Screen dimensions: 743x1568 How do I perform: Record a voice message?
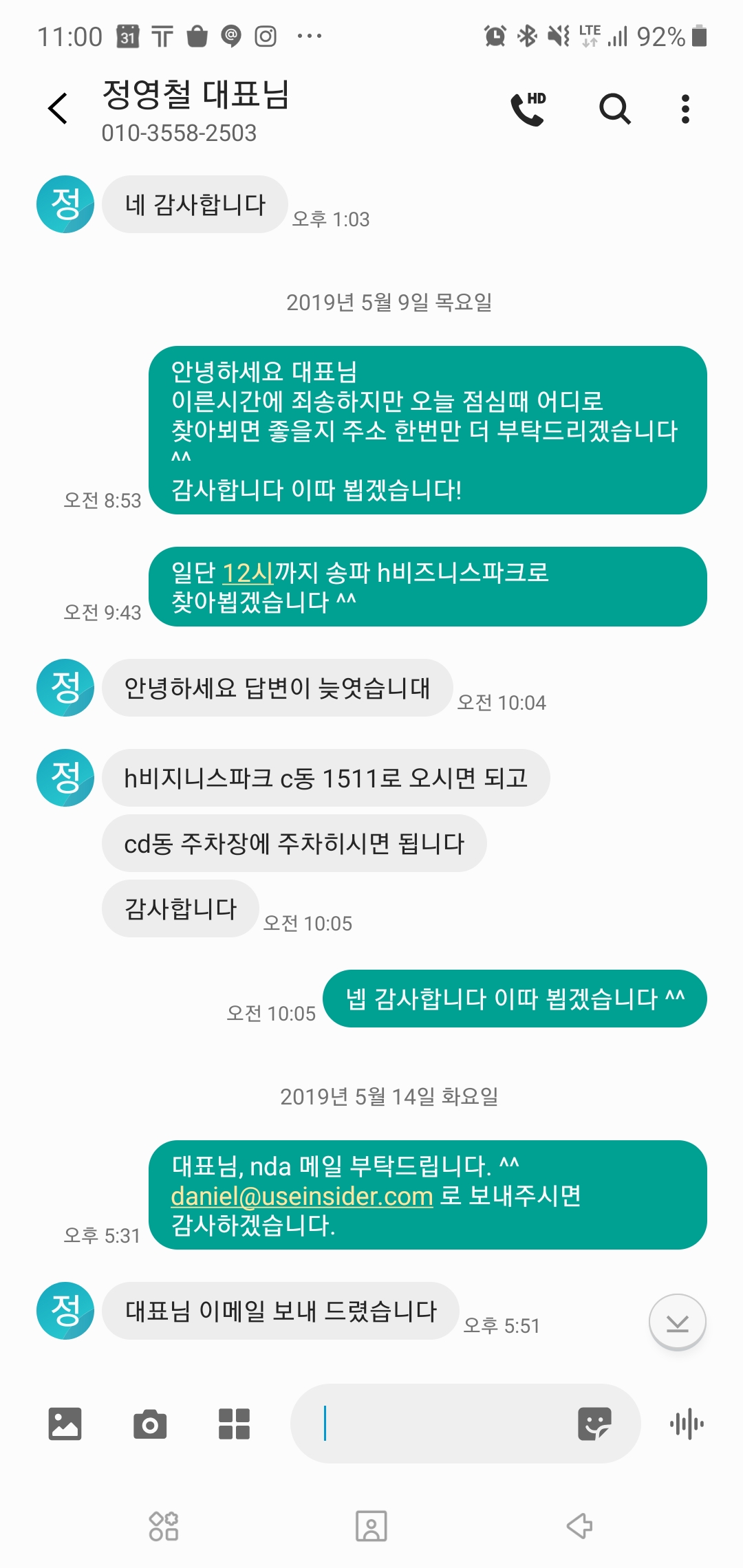(x=687, y=1424)
